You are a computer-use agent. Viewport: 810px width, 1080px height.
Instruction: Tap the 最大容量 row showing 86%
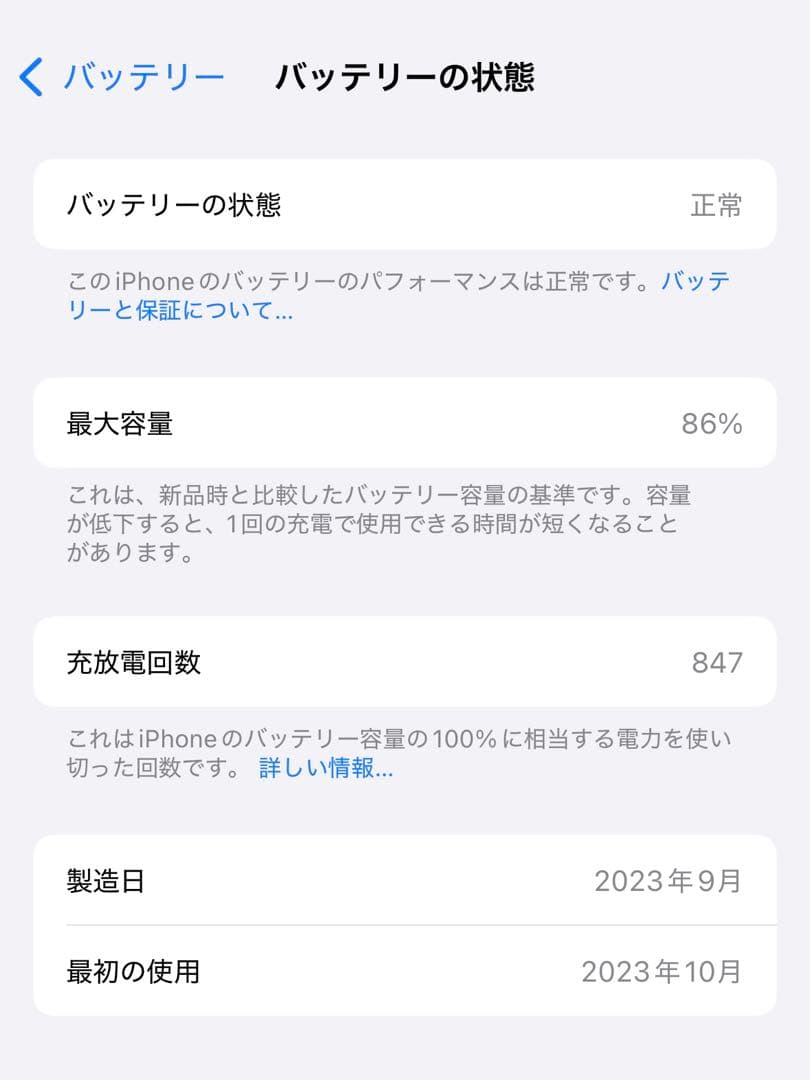405,423
